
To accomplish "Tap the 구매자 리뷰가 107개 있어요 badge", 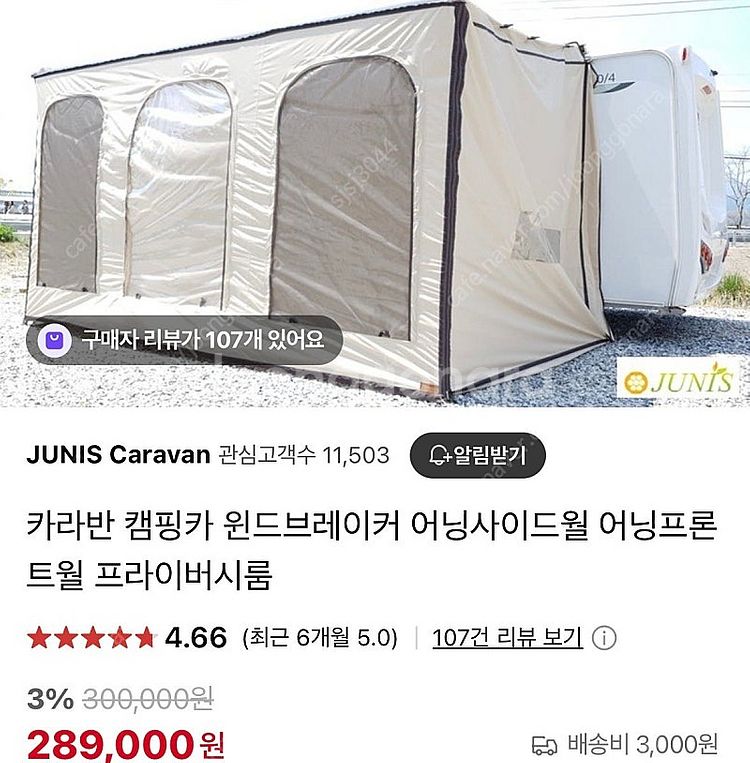I will (x=181, y=340).
